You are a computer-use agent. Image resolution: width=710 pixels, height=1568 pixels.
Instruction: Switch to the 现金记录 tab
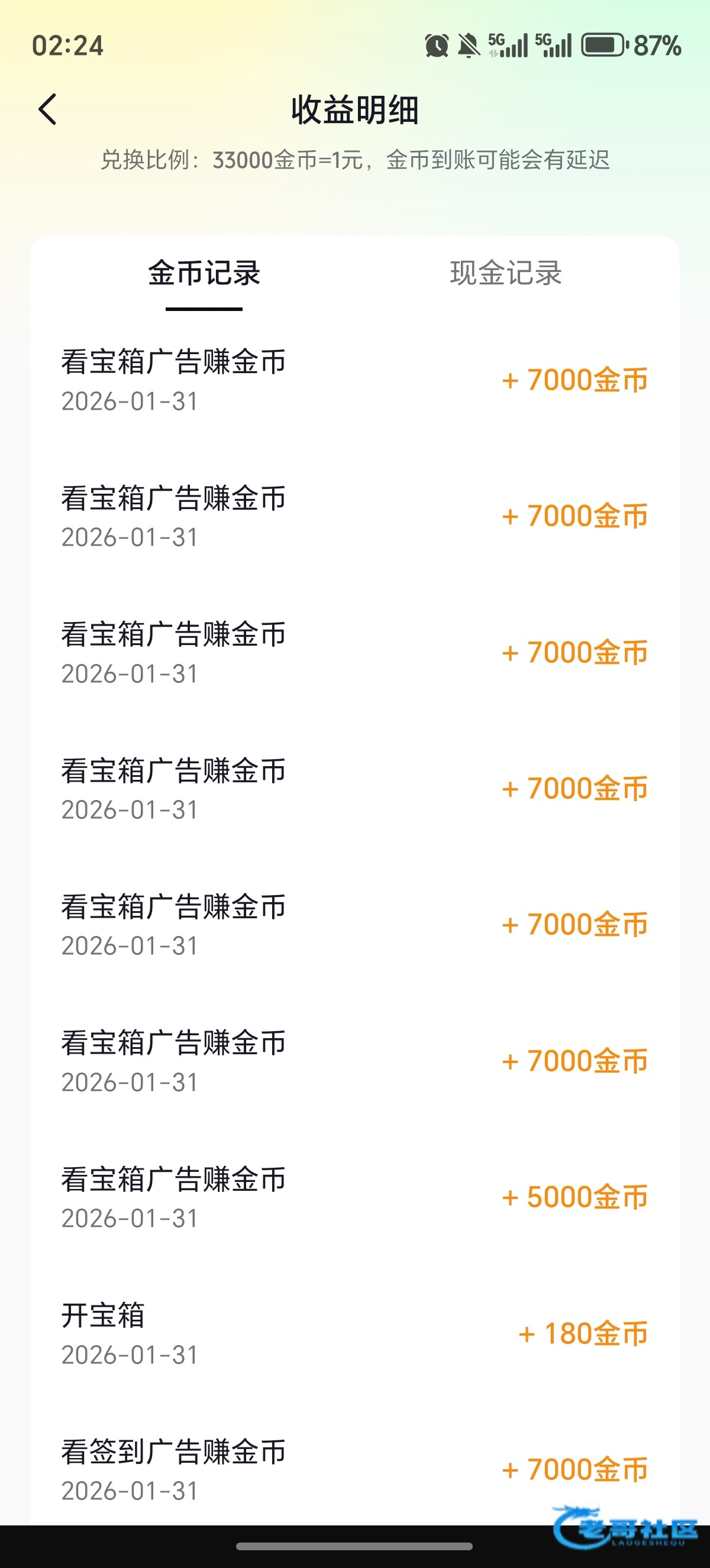(x=505, y=273)
